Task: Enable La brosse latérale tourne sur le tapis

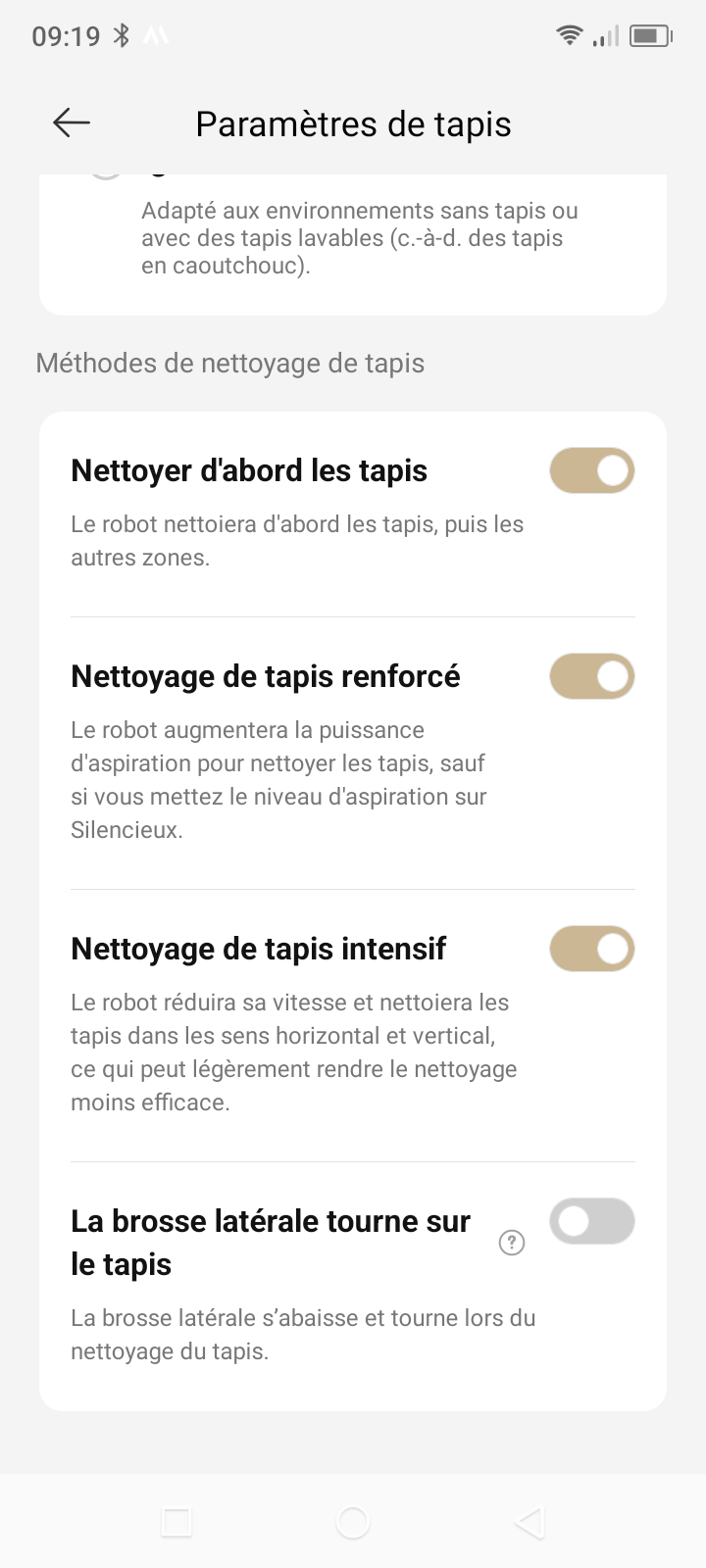Action: (591, 1222)
